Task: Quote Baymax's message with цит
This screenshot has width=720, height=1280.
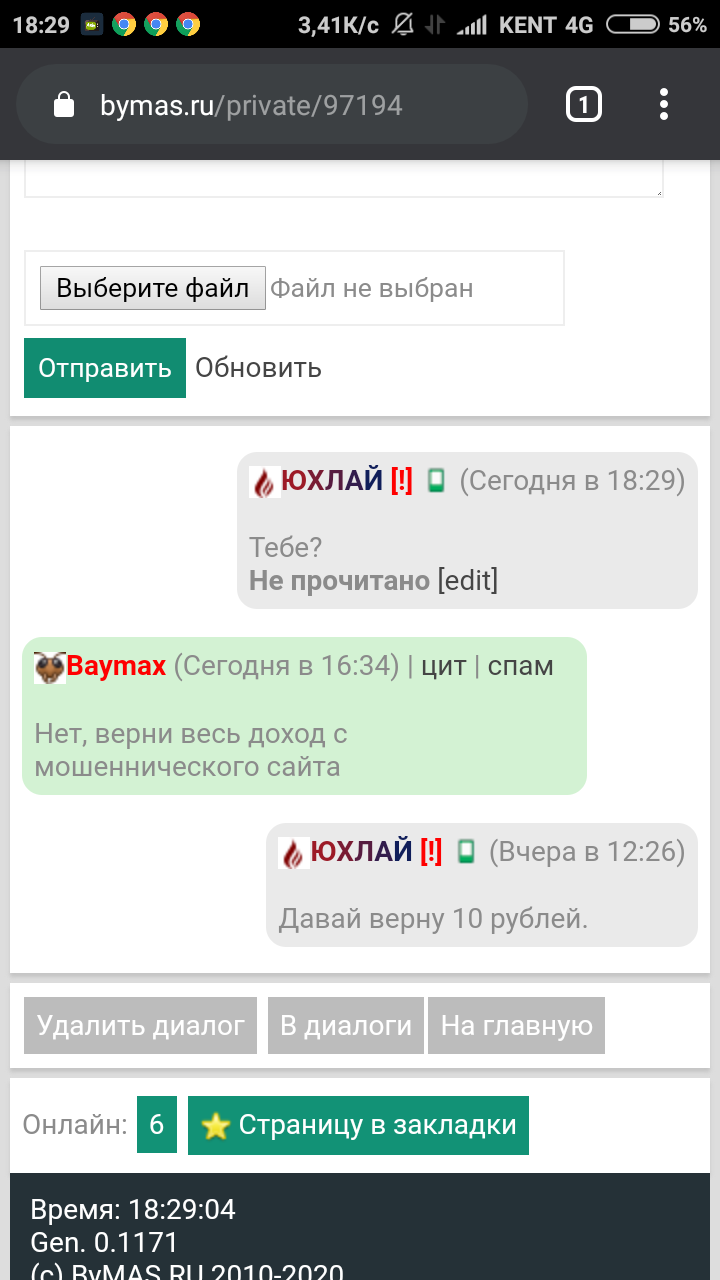Action: click(x=443, y=666)
